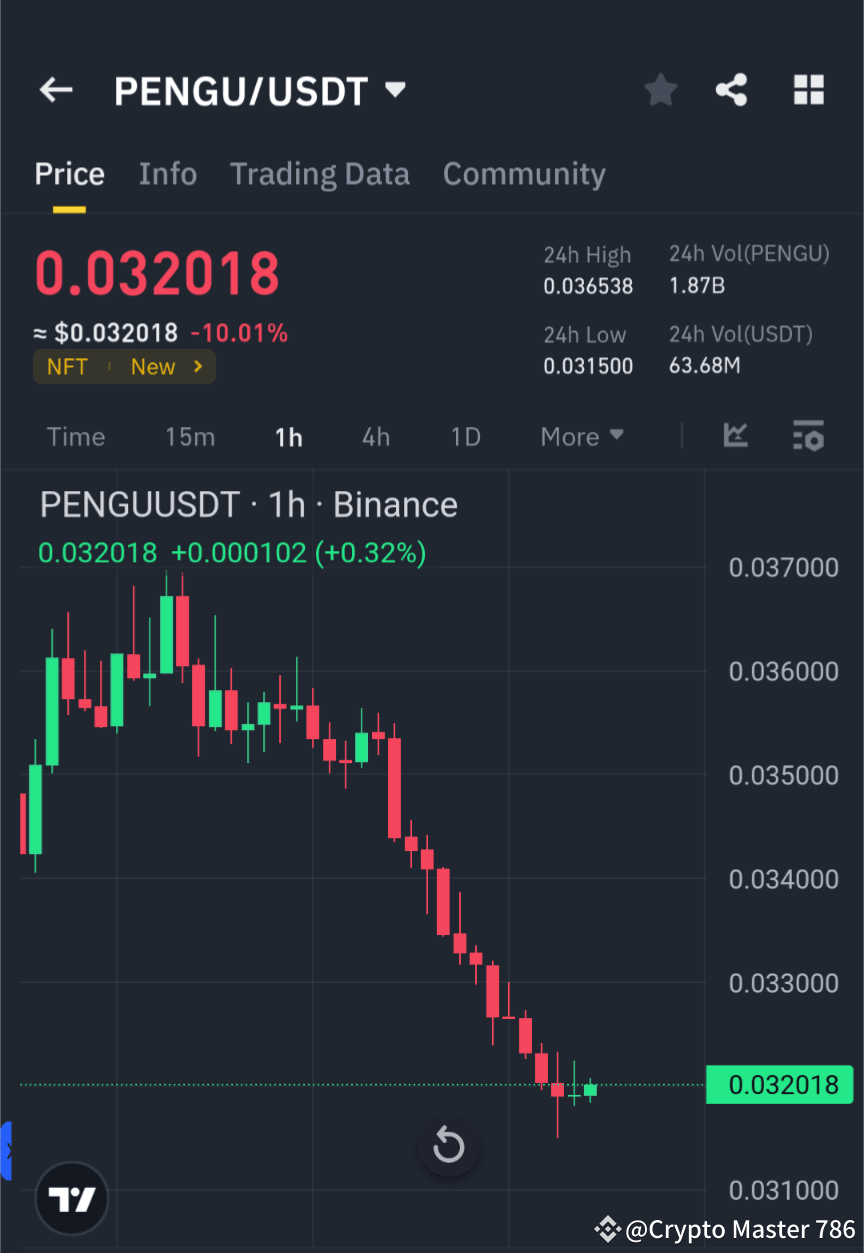Enable the 4h candle interval

(x=375, y=436)
